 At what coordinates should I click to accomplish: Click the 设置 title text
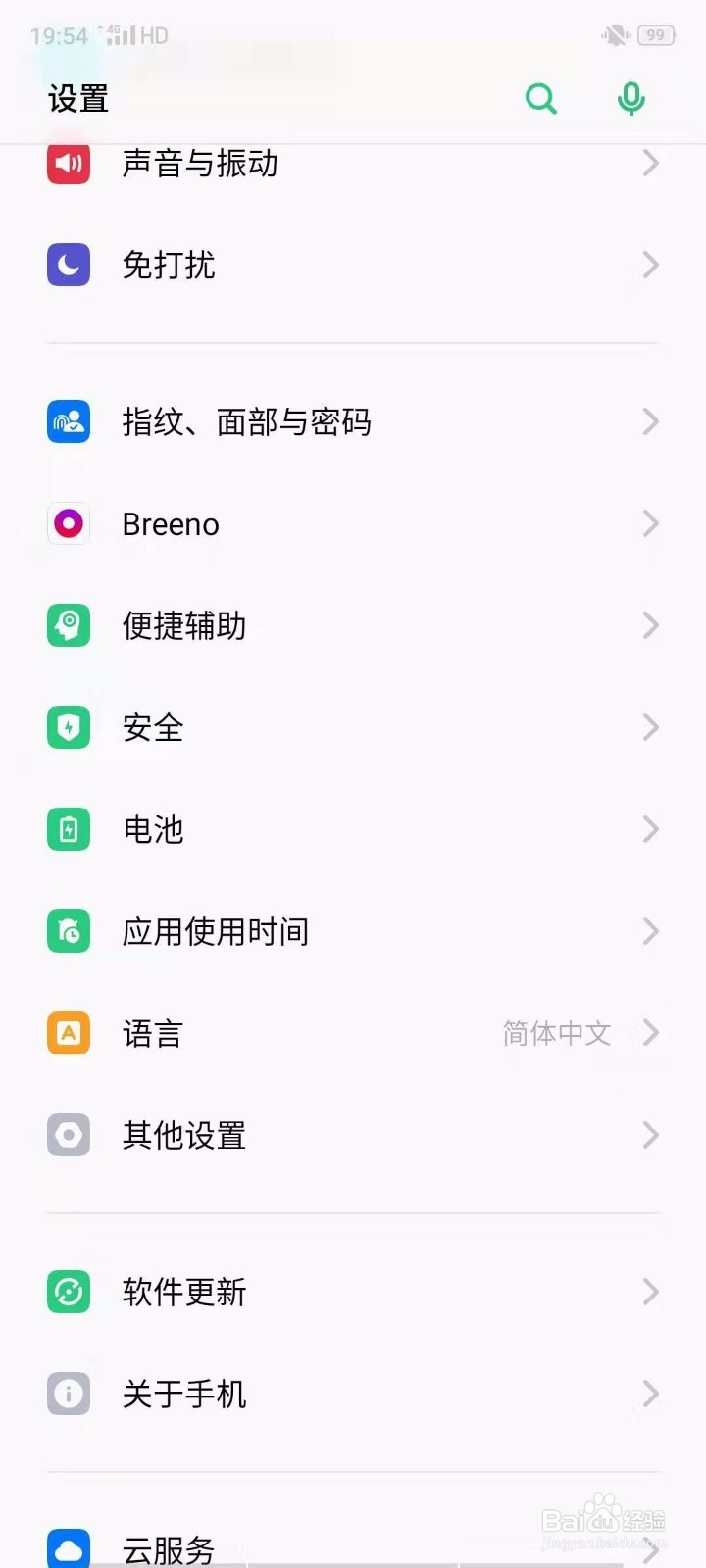[78, 99]
